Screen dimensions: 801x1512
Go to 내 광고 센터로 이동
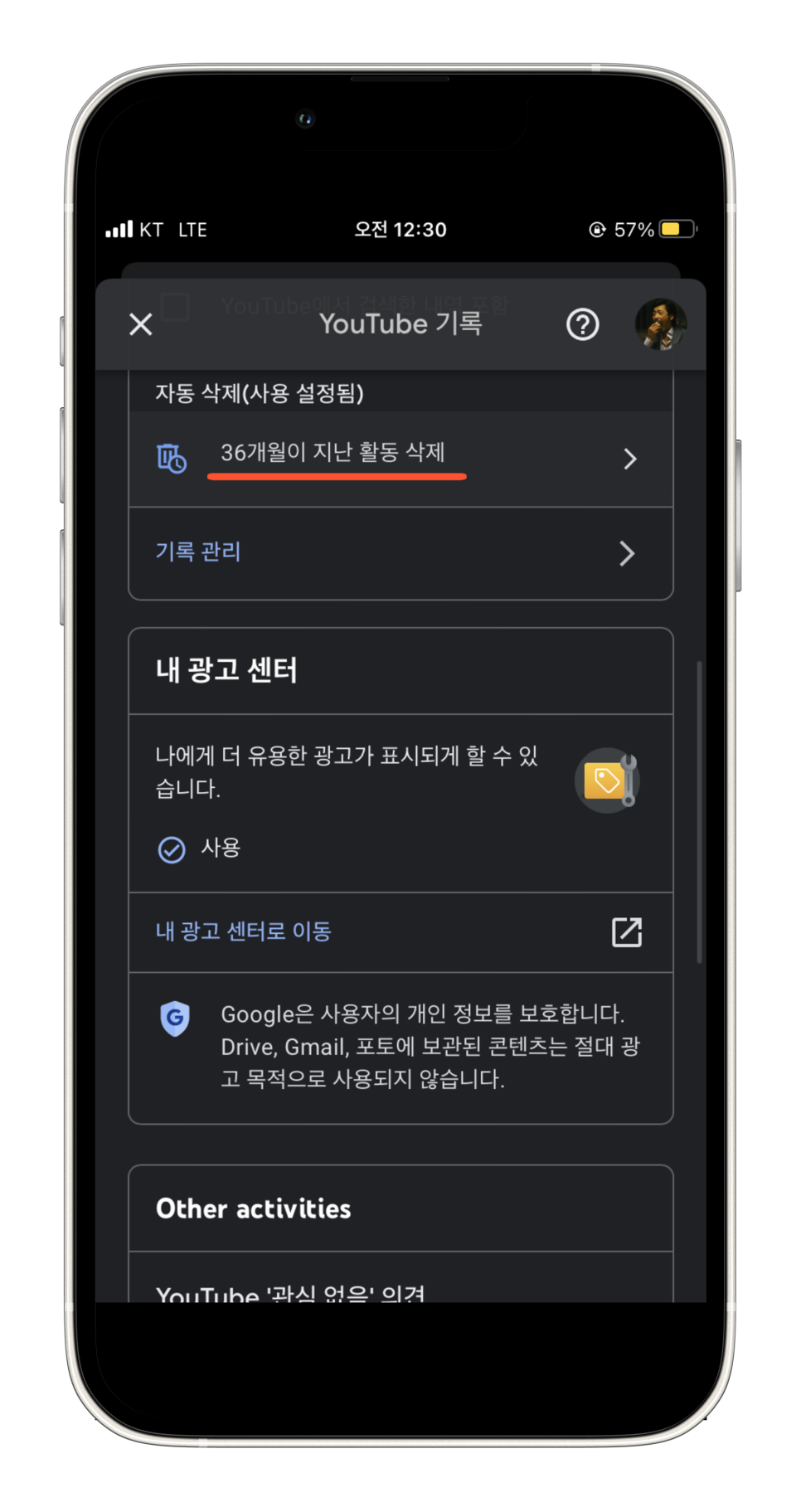(400, 932)
